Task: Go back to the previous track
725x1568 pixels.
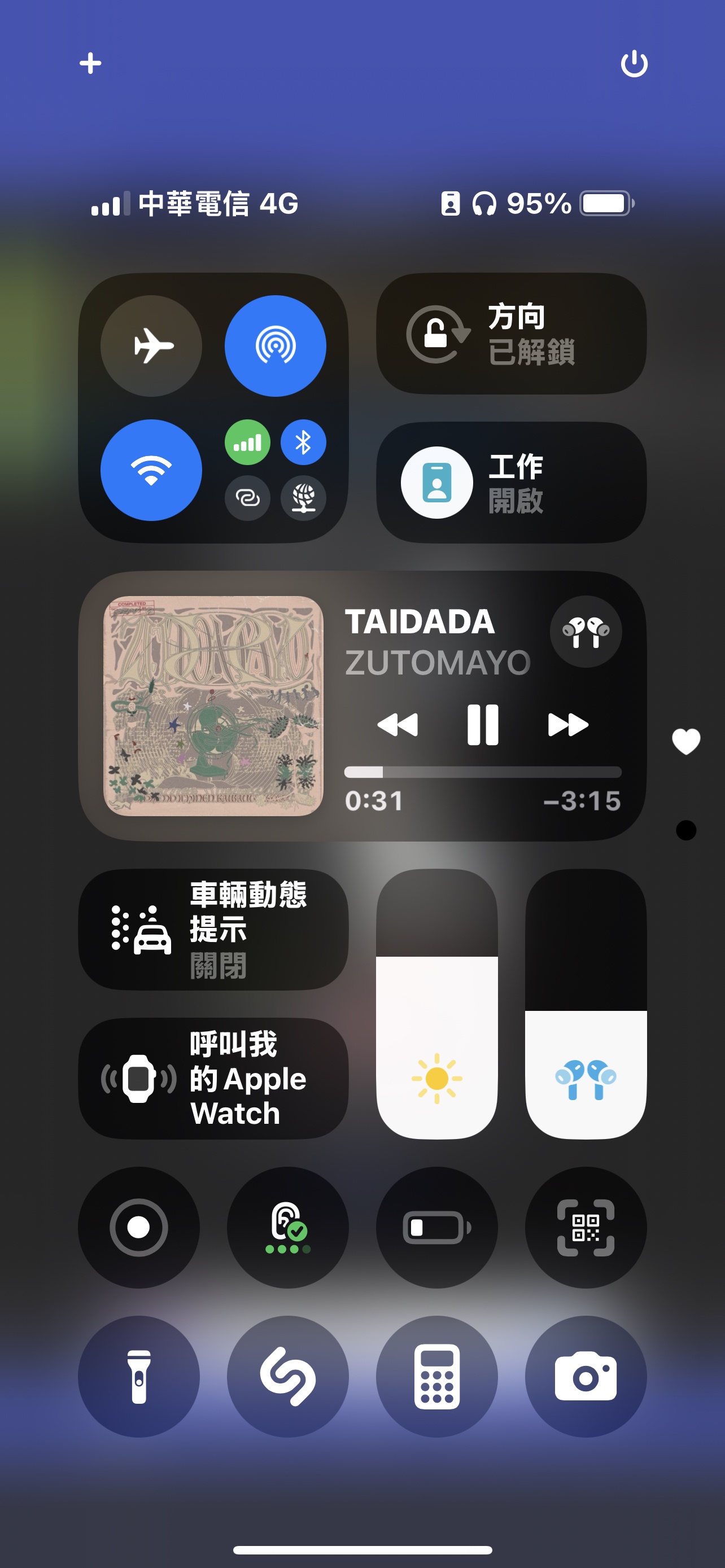Action: tap(398, 724)
